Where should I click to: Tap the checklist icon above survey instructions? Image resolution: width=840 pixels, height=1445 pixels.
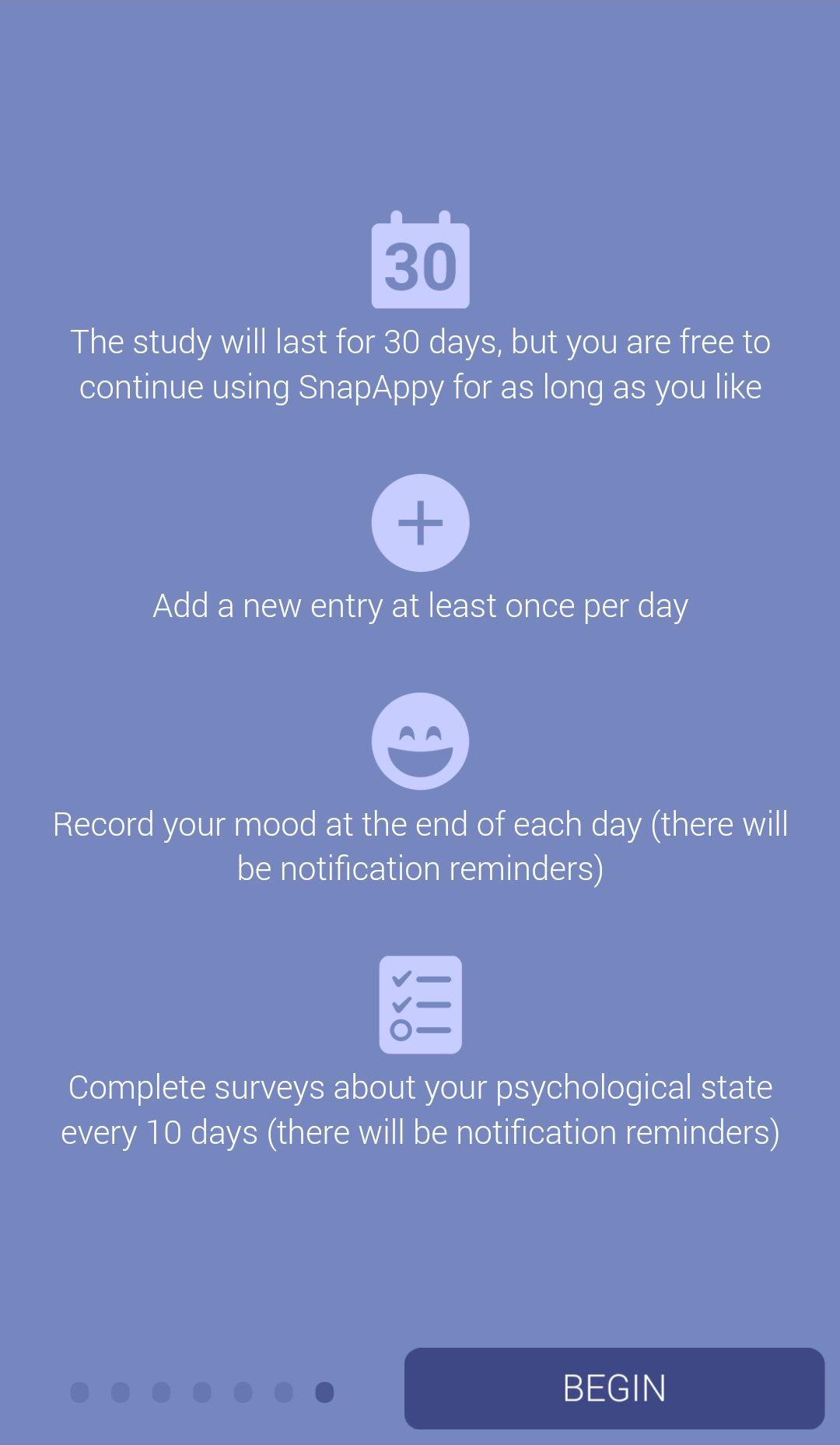point(420,1005)
